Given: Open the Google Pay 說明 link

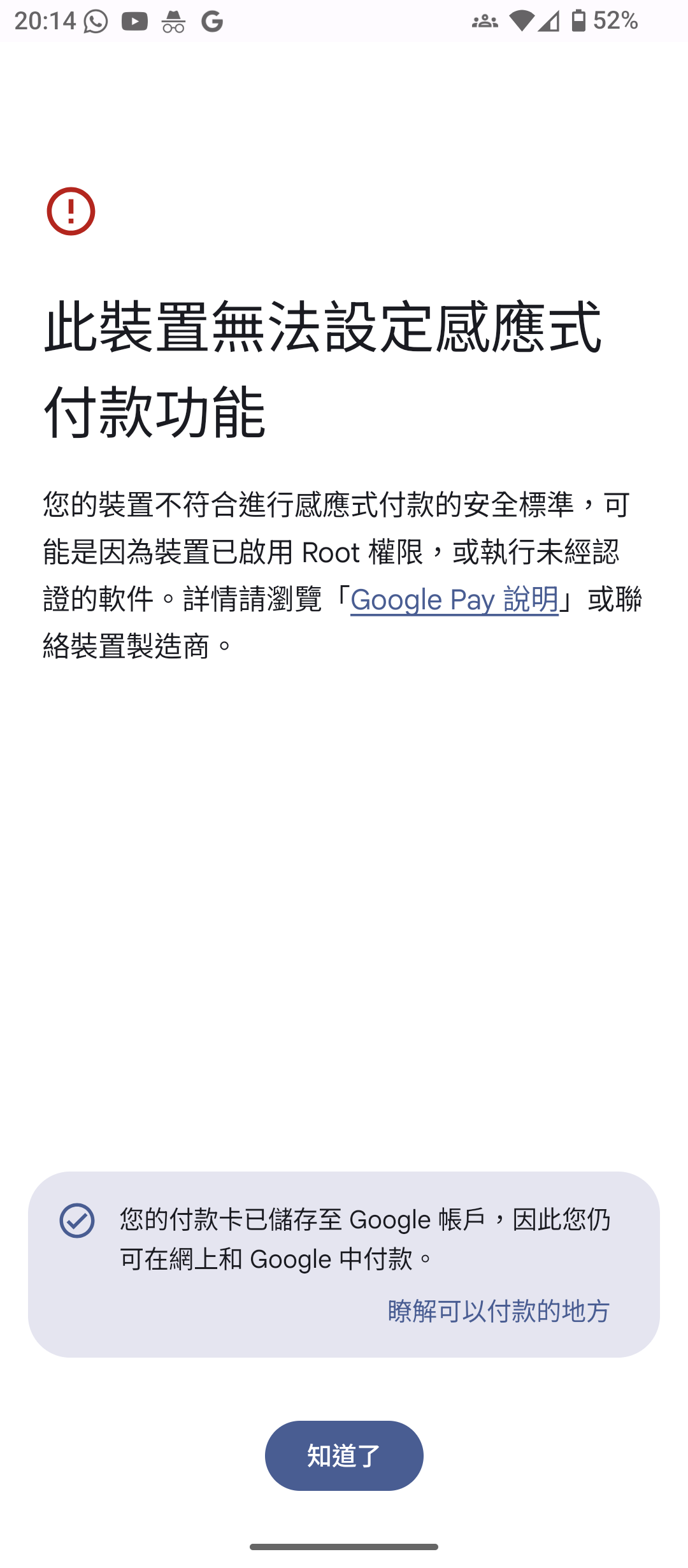Looking at the screenshot, I should coord(454,600).
